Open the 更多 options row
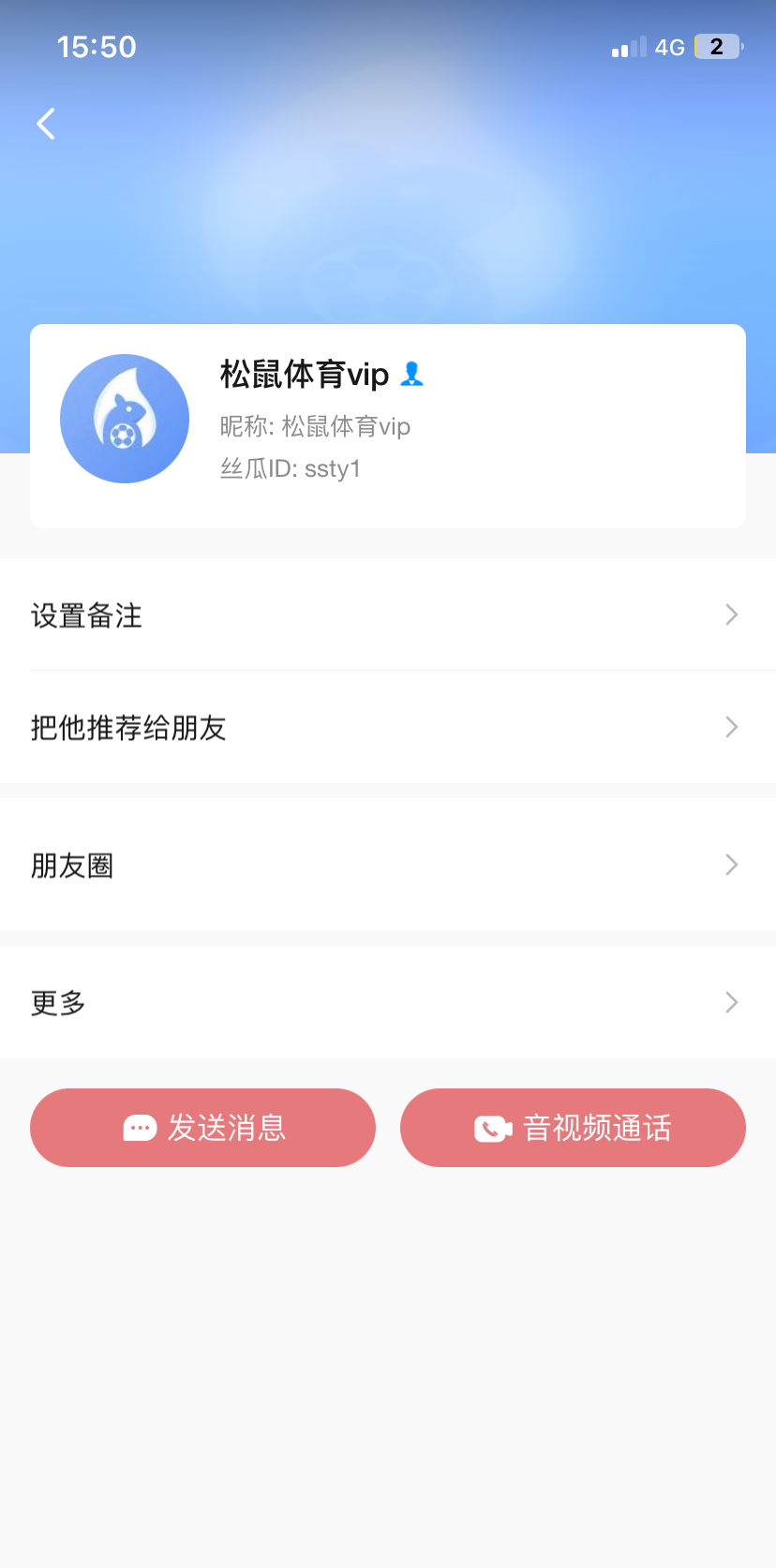The width and height of the screenshot is (776, 1568). [x=388, y=1003]
